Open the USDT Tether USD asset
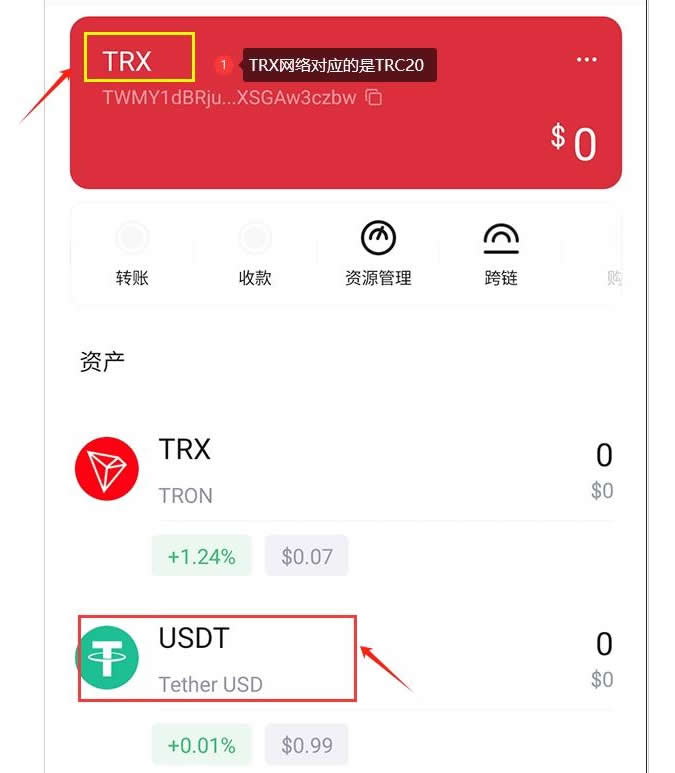This screenshot has height=773, width=675. pyautogui.click(x=344, y=658)
